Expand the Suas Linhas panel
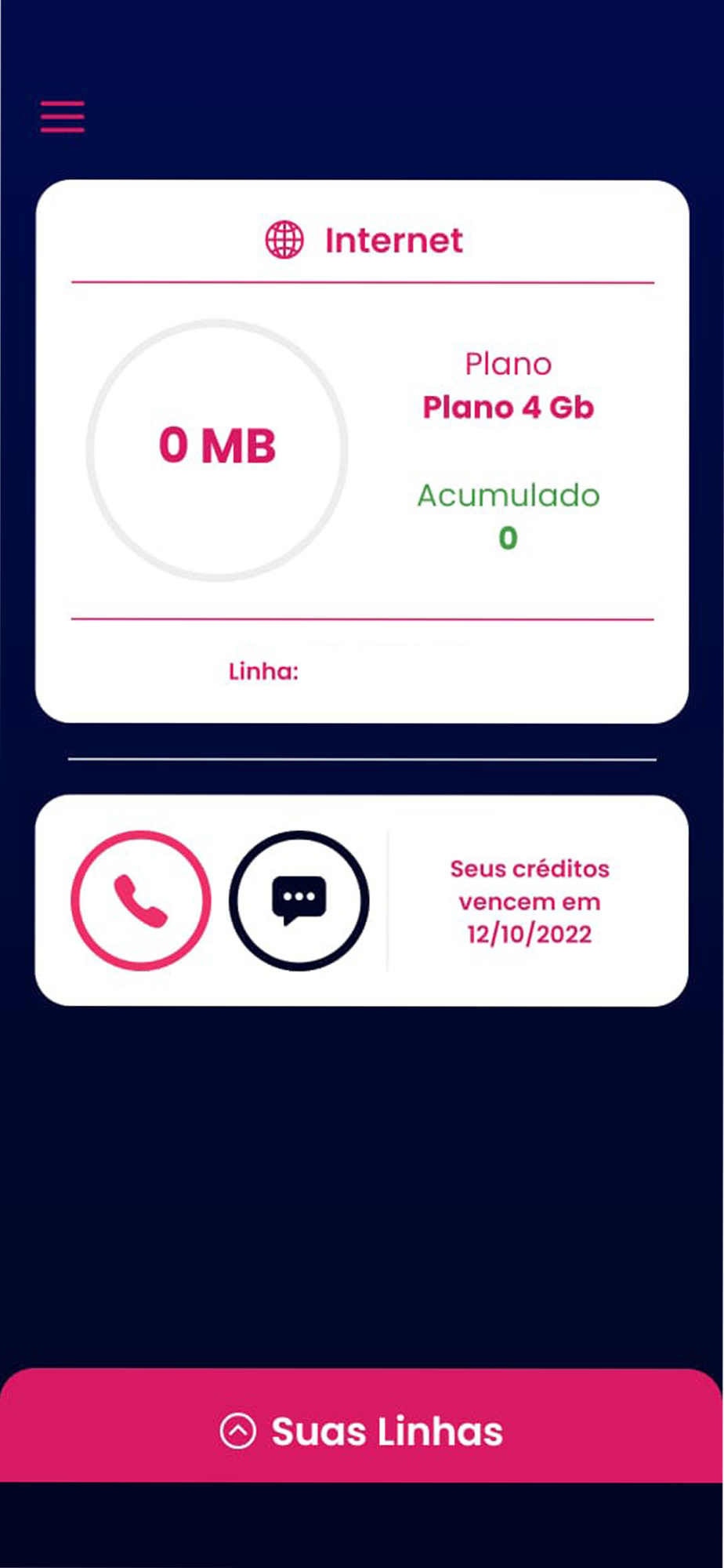724x1568 pixels. point(362,1431)
